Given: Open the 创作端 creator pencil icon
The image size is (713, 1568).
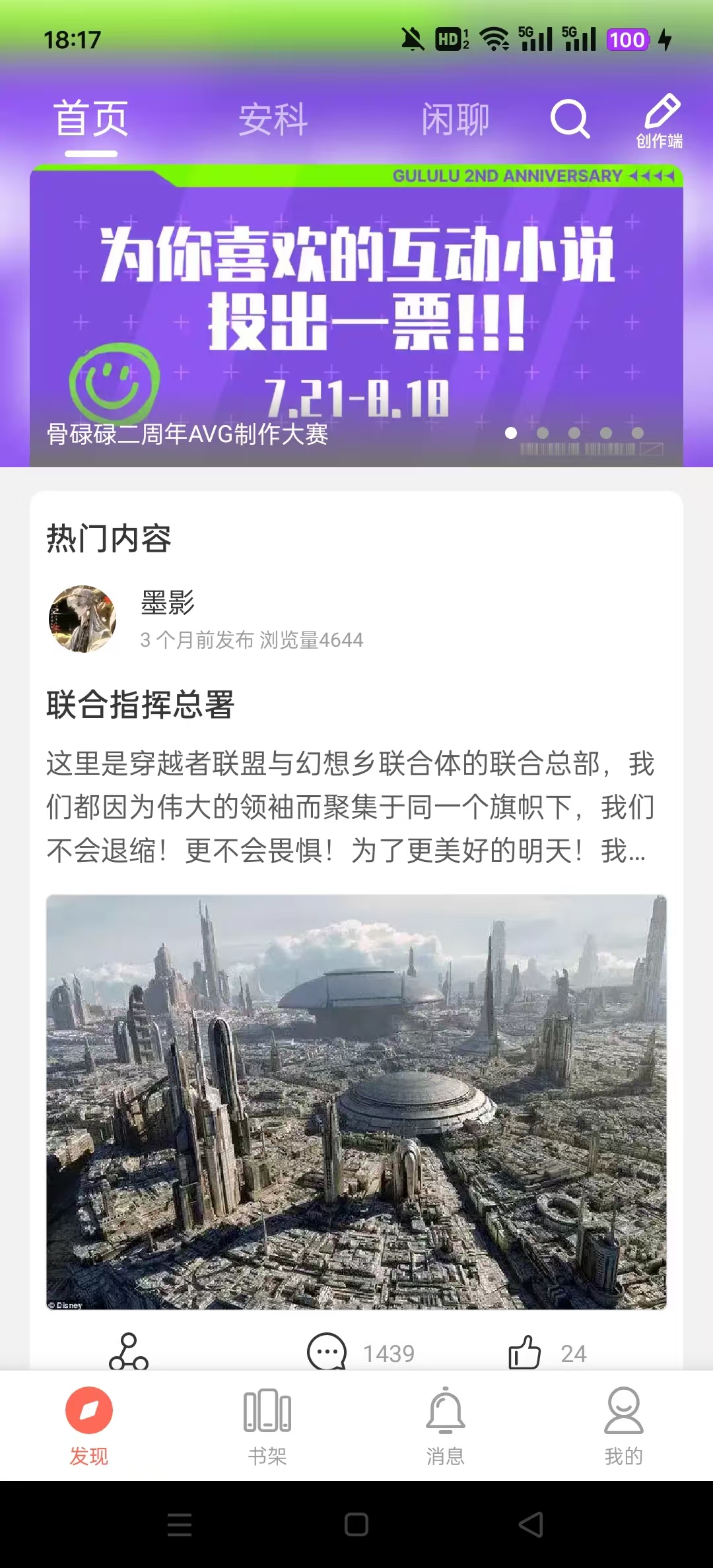Looking at the screenshot, I should pyautogui.click(x=660, y=121).
